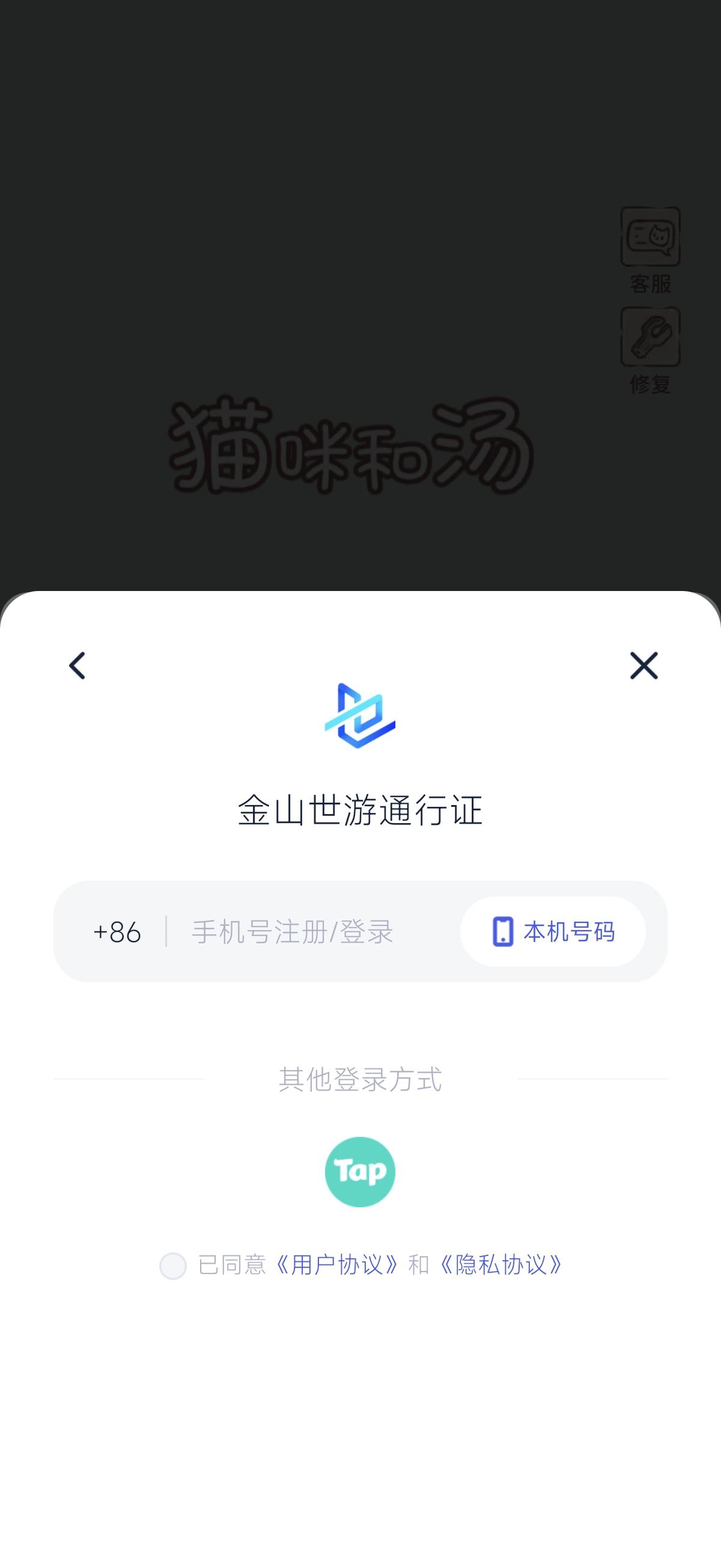Read the 《隐私协议》 privacy agreement
721x1568 pixels.
[501, 1265]
